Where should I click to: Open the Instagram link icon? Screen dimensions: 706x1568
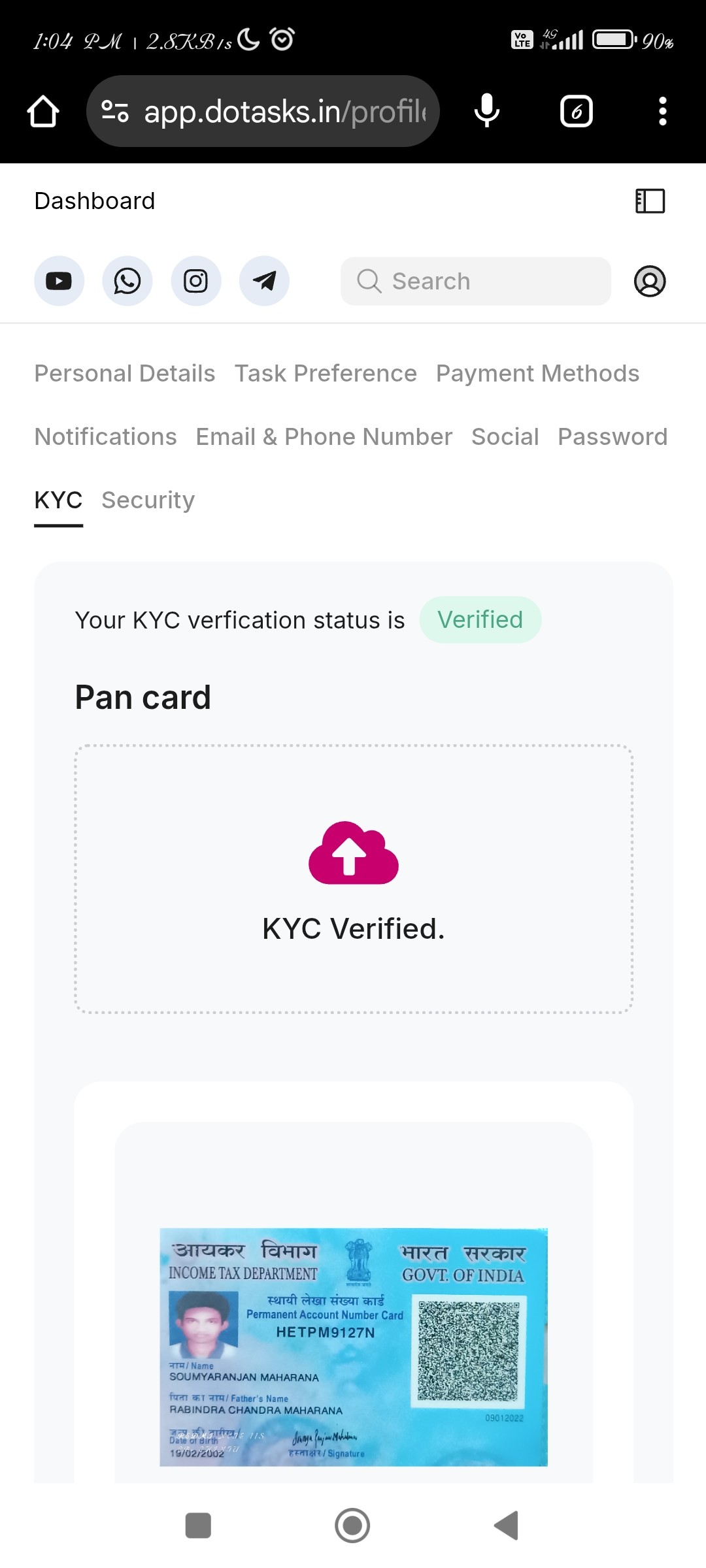pos(196,281)
